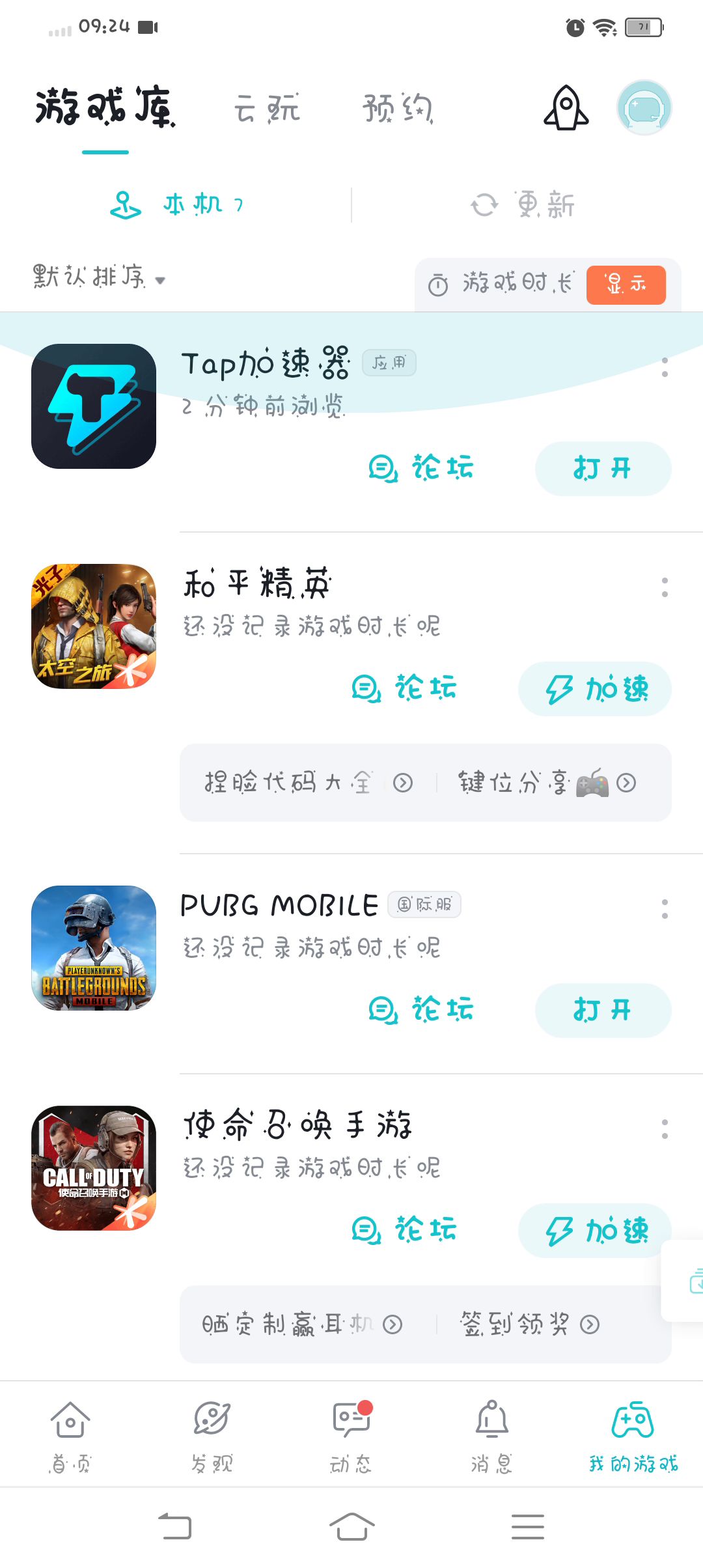
Task: Open 键位分享 link
Action: tap(547, 783)
